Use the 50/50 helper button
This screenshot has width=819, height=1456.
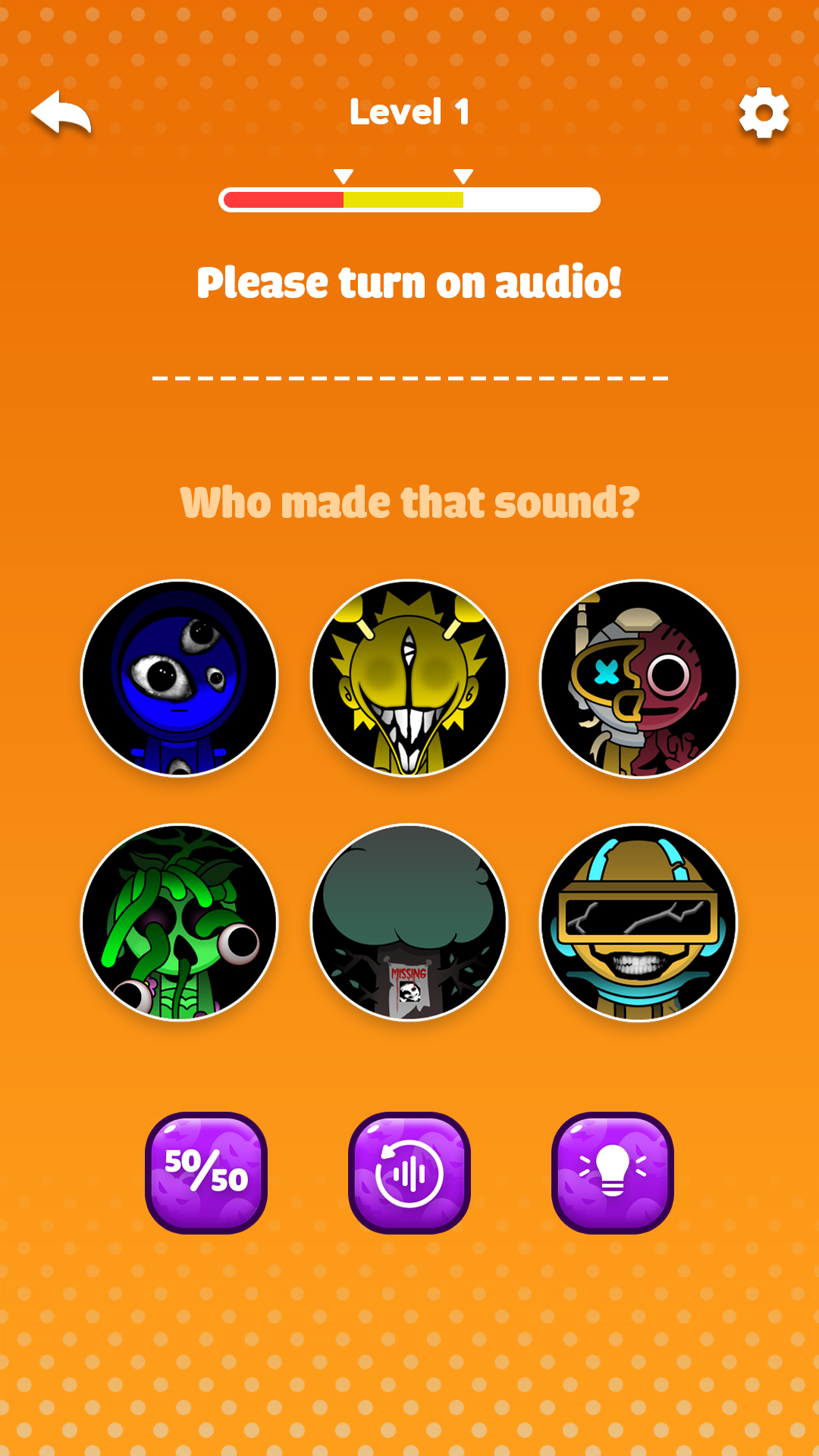click(x=206, y=1172)
